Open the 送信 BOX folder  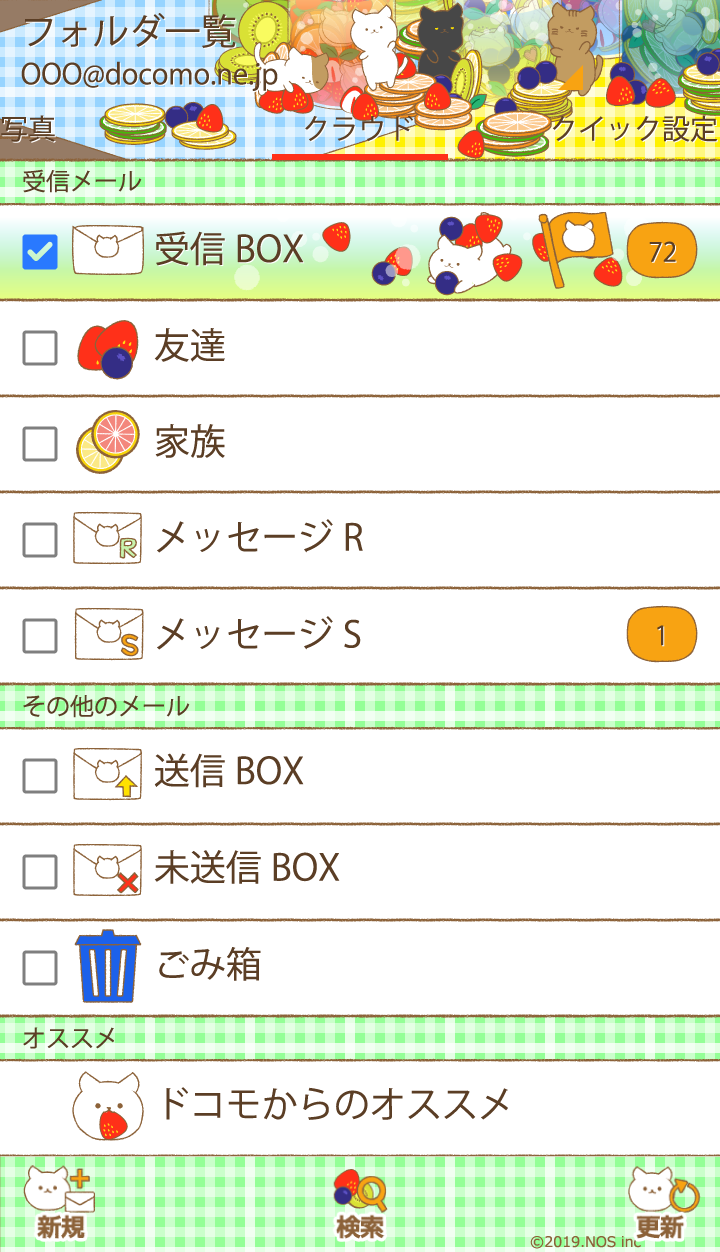(229, 772)
